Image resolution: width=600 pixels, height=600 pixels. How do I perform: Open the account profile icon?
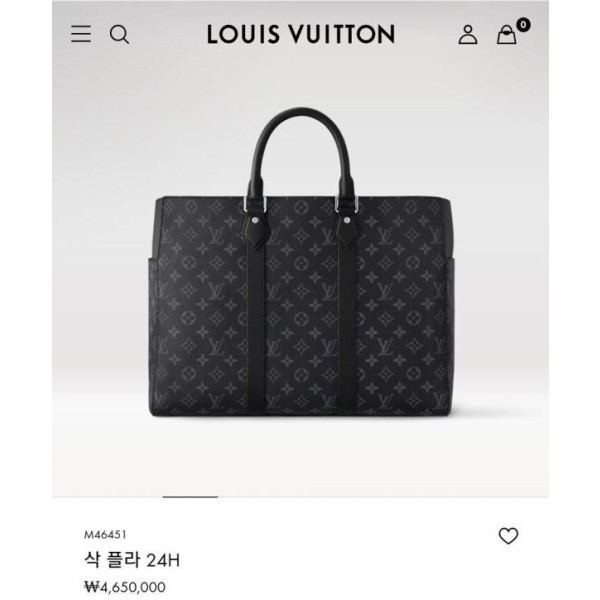[x=468, y=35]
